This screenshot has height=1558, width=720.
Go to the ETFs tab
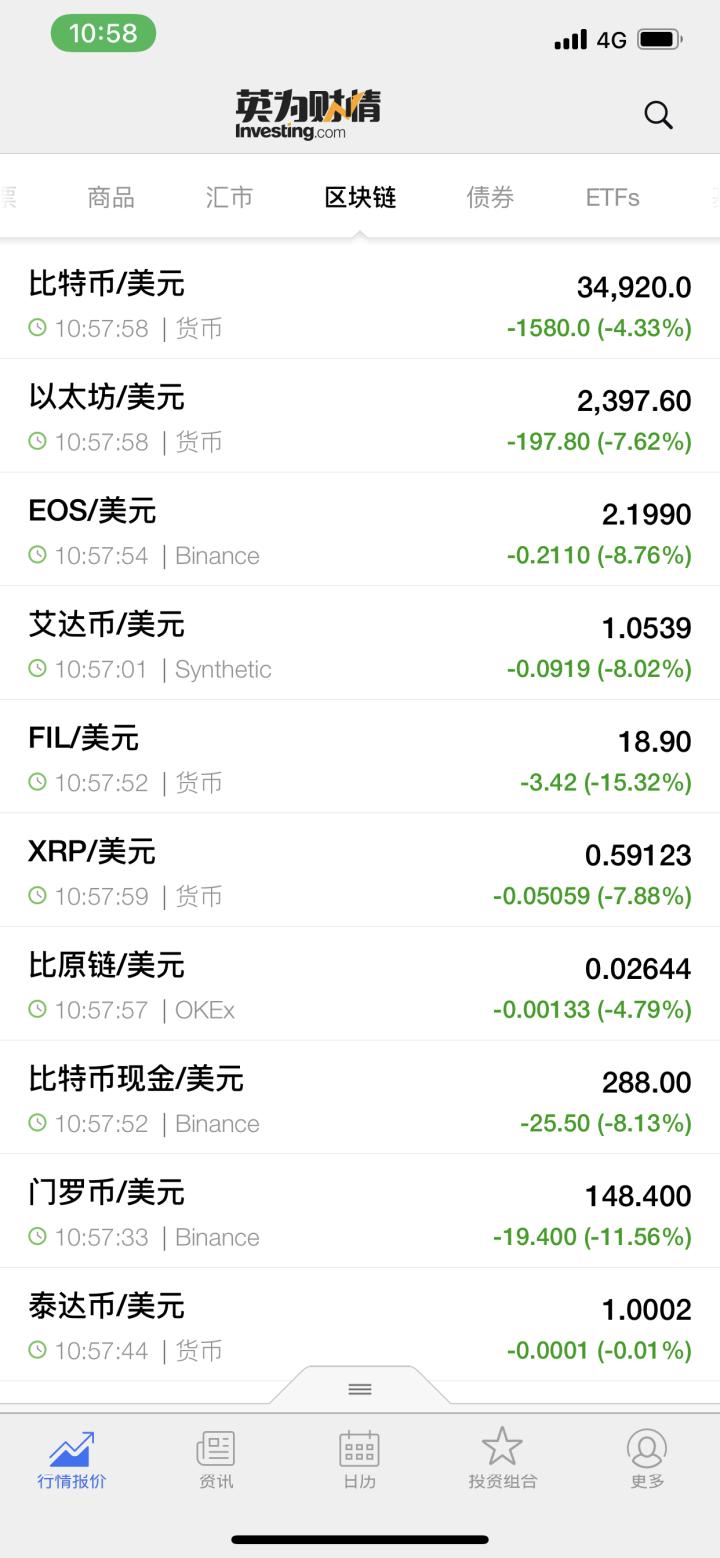click(613, 197)
